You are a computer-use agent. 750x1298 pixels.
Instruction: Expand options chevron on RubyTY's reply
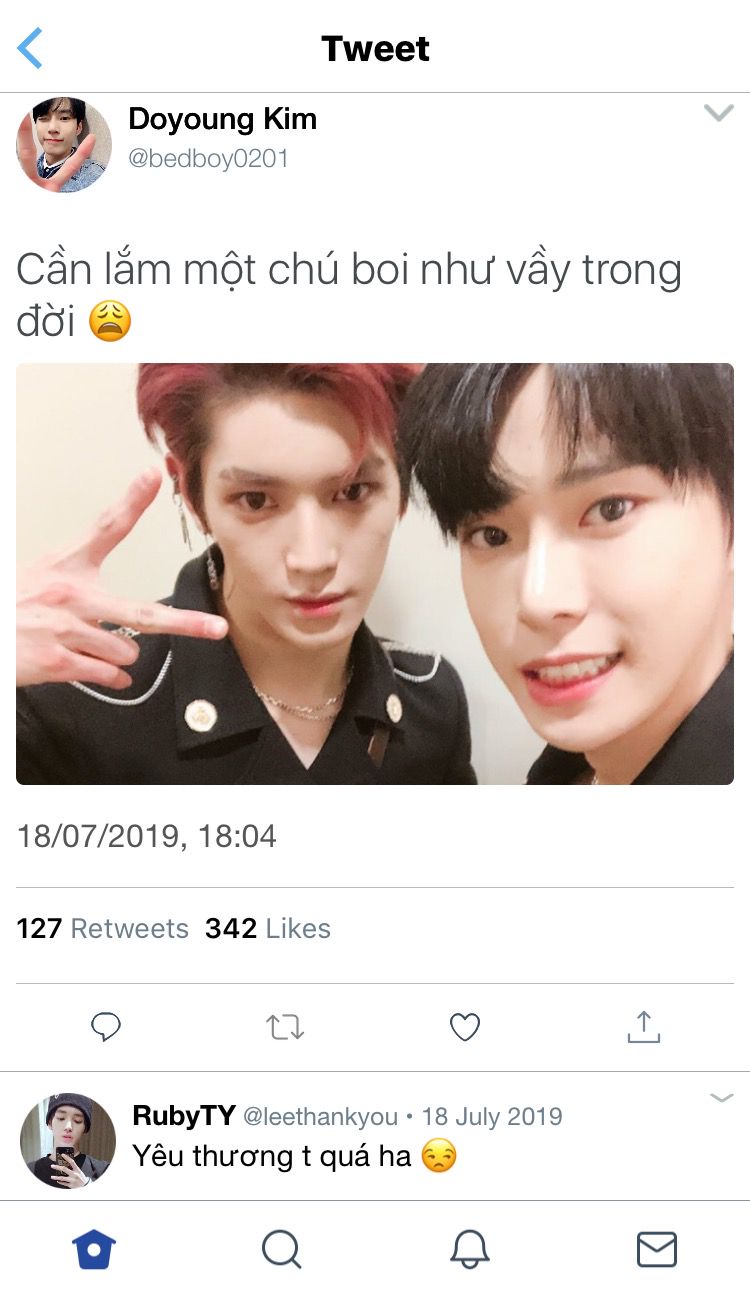[721, 1098]
